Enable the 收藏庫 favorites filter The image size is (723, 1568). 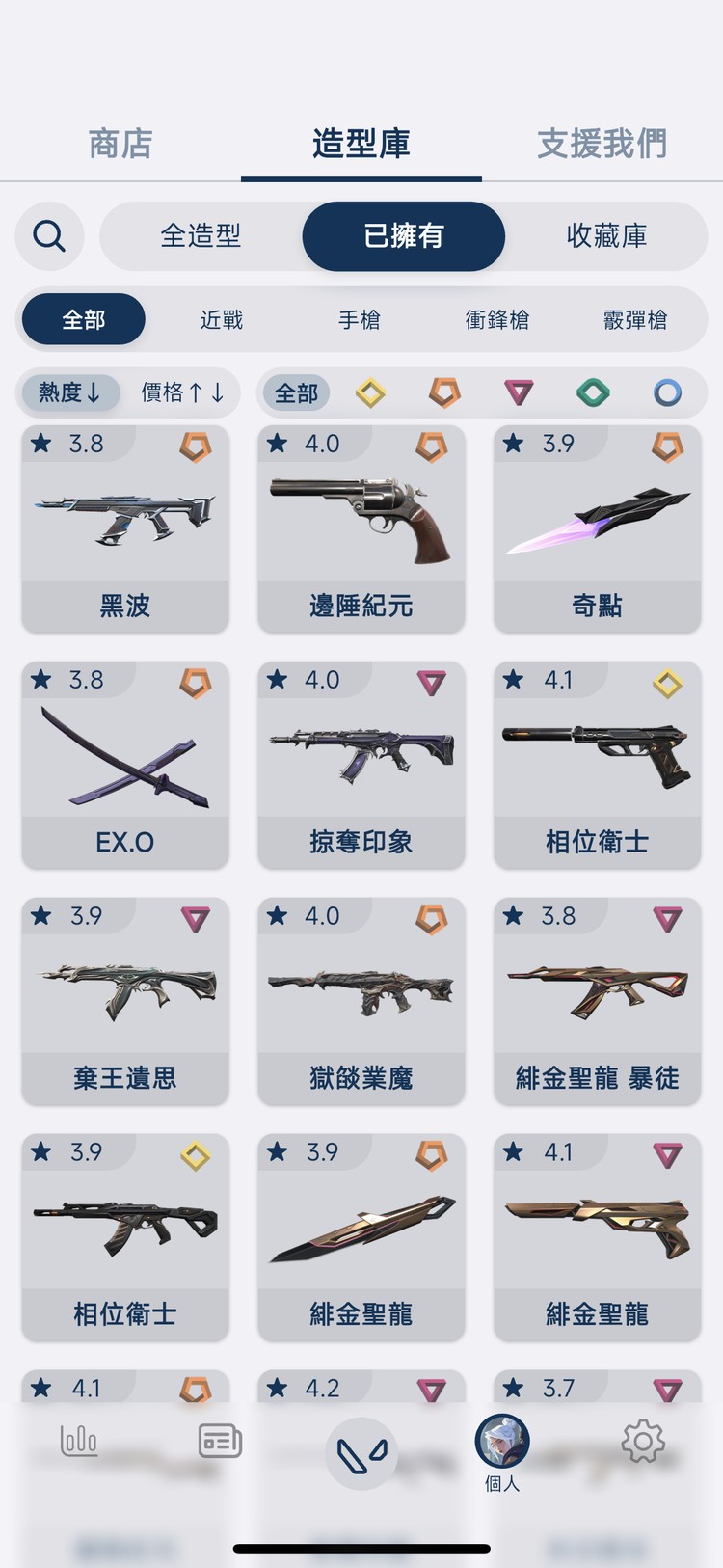click(x=604, y=235)
